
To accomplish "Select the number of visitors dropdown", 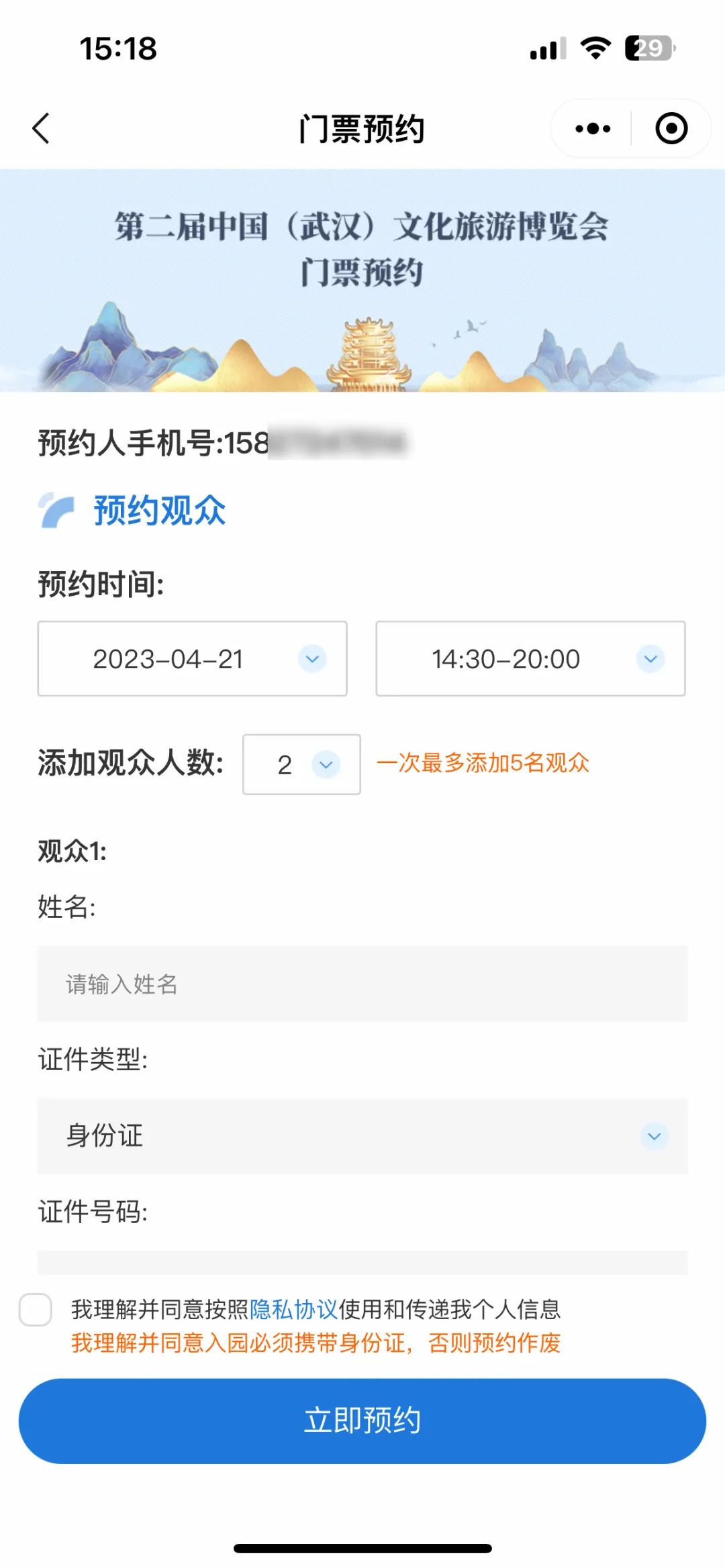I will (x=301, y=764).
